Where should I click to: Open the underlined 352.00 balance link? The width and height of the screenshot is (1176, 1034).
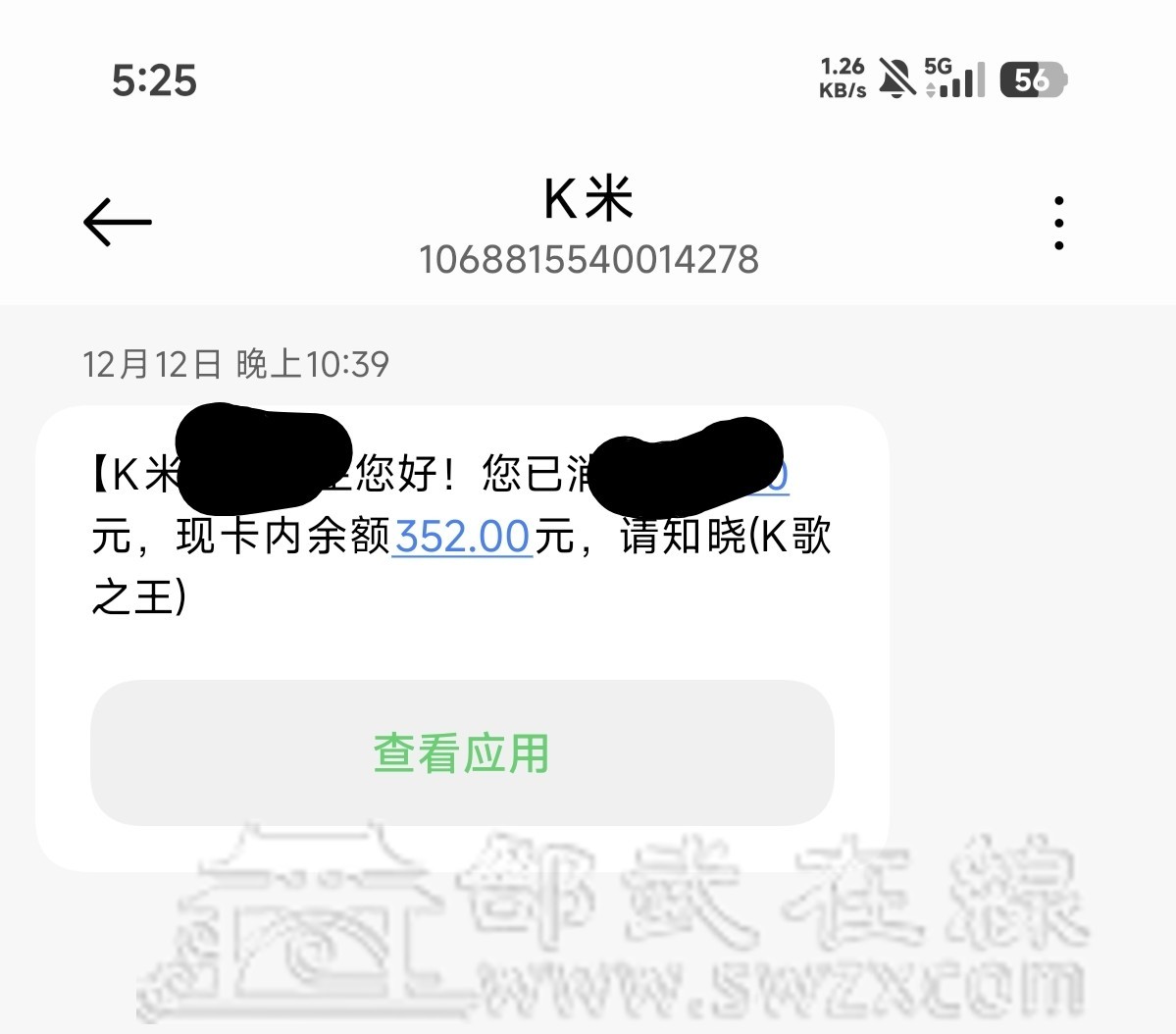tap(462, 538)
